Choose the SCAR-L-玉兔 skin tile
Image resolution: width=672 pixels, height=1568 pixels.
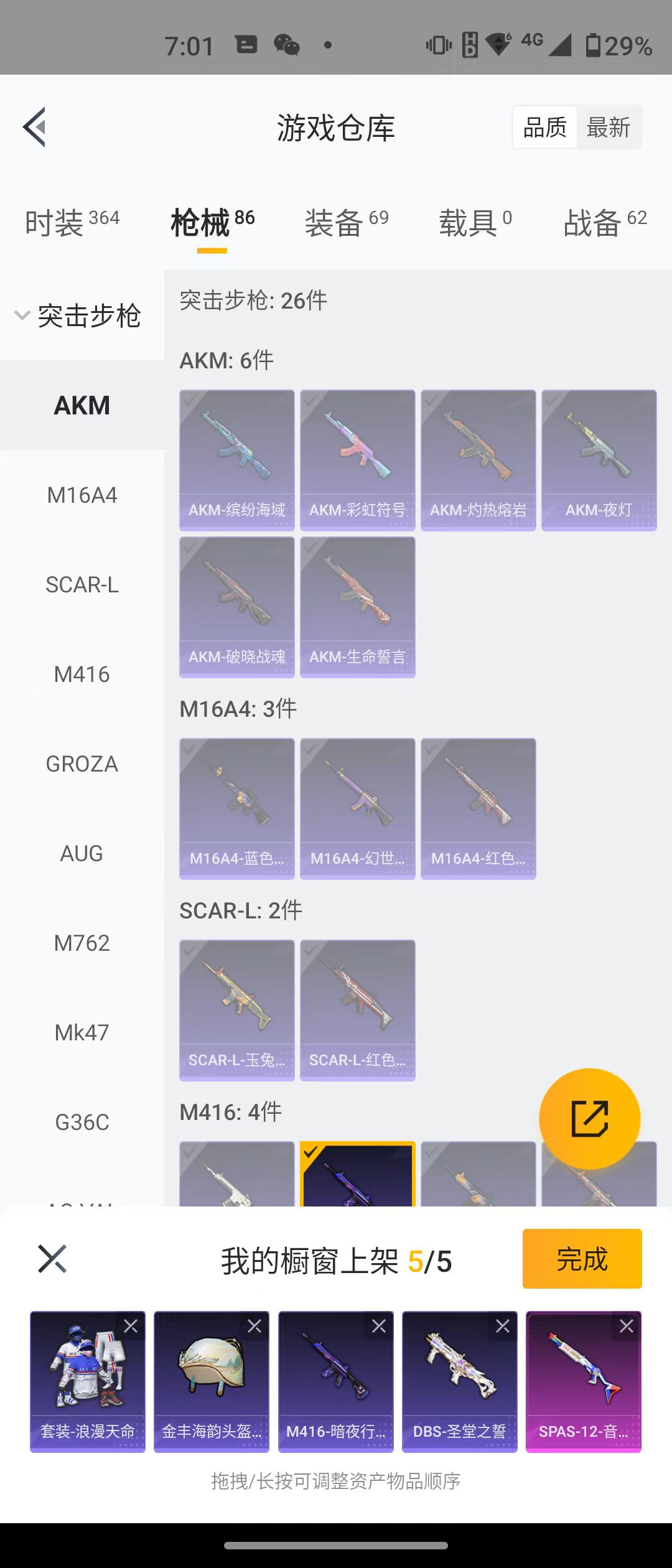tap(236, 1010)
